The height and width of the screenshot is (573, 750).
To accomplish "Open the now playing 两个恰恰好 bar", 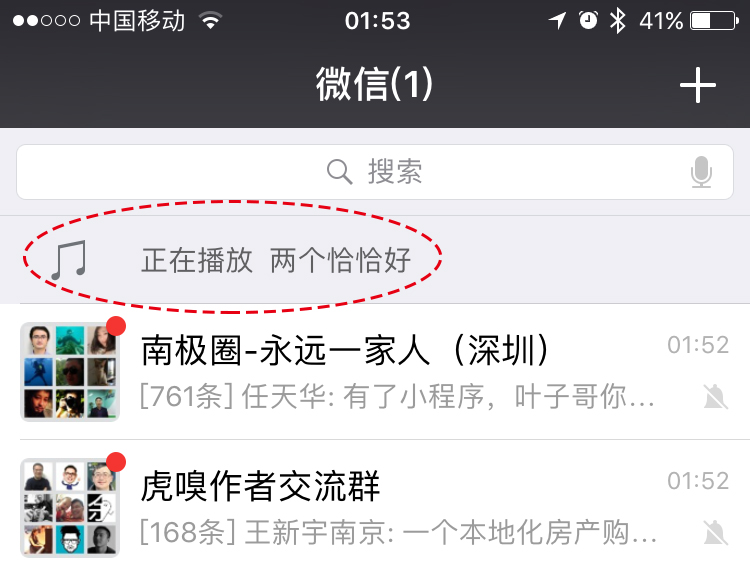I will coord(276,261).
